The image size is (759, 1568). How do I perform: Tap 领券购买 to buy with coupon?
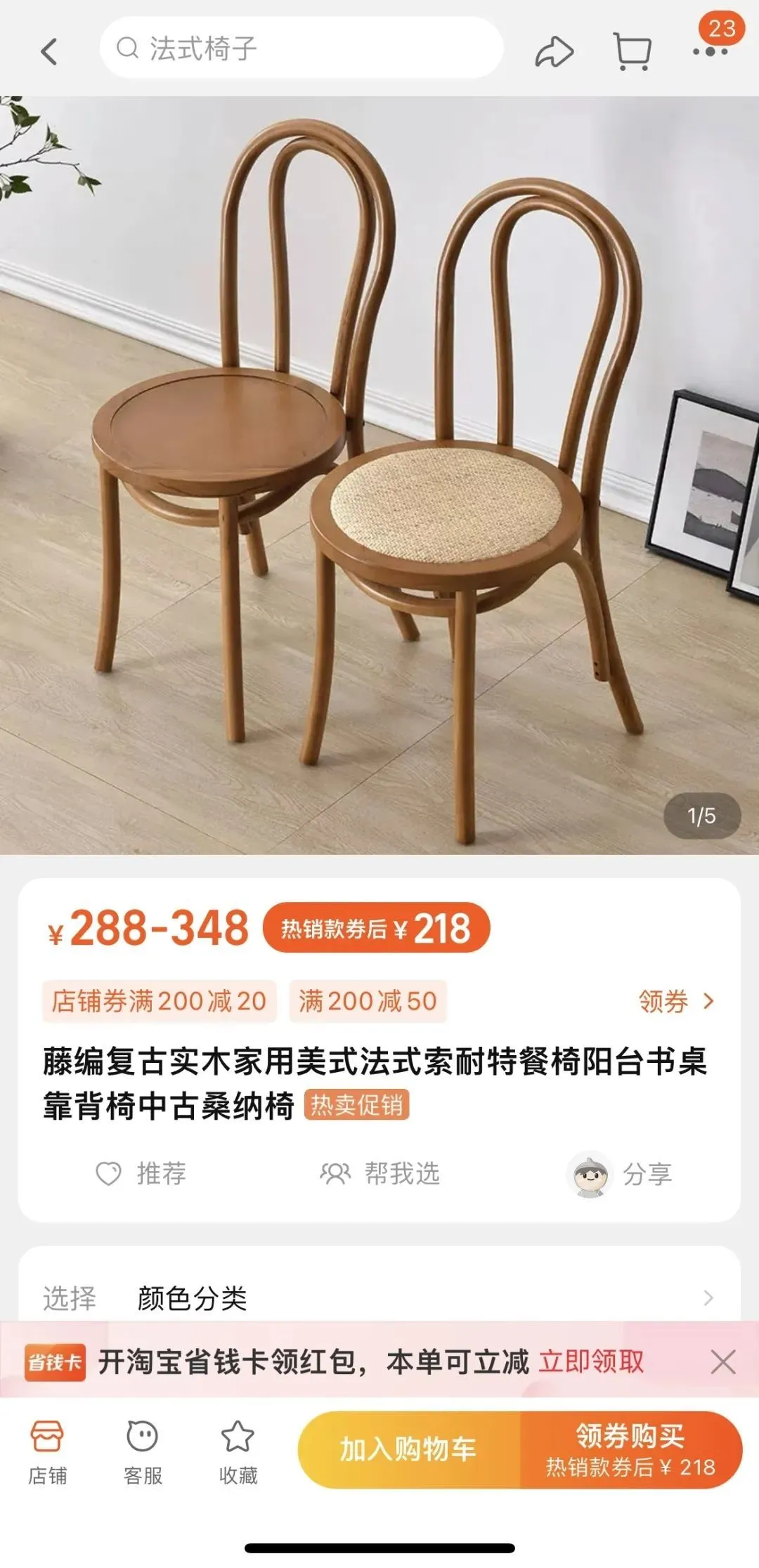(630, 1449)
